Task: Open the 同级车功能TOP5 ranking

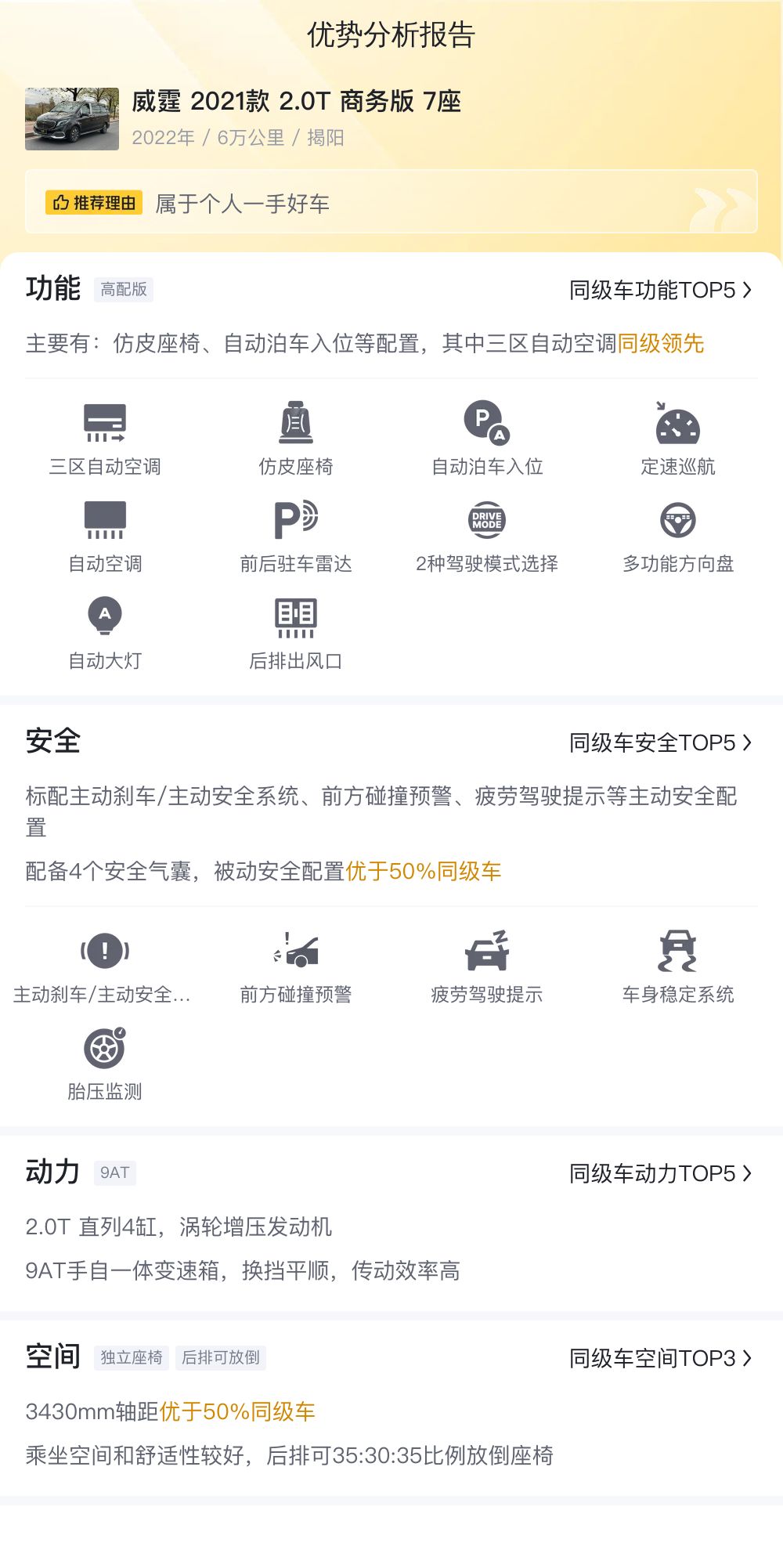Action: click(x=660, y=291)
